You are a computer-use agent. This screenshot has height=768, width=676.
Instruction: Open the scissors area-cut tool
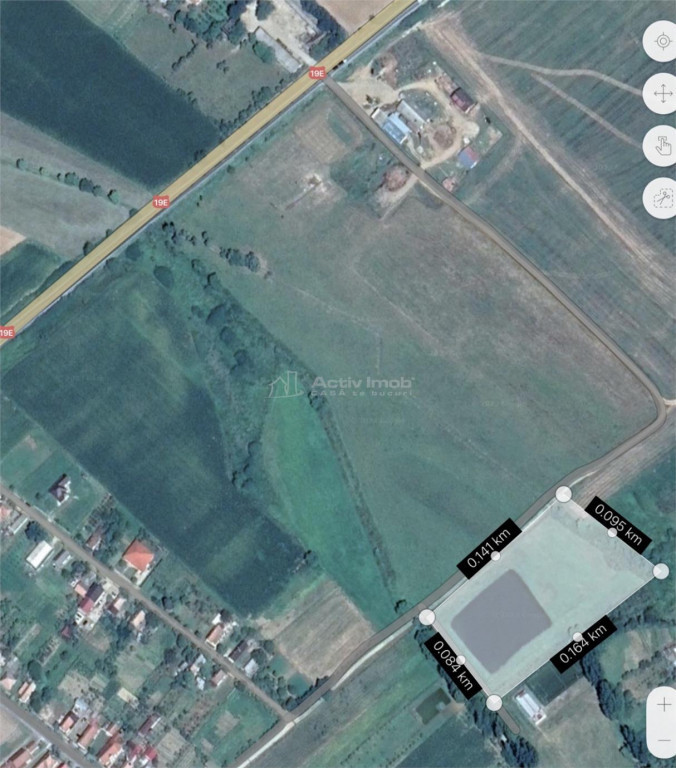point(661,198)
